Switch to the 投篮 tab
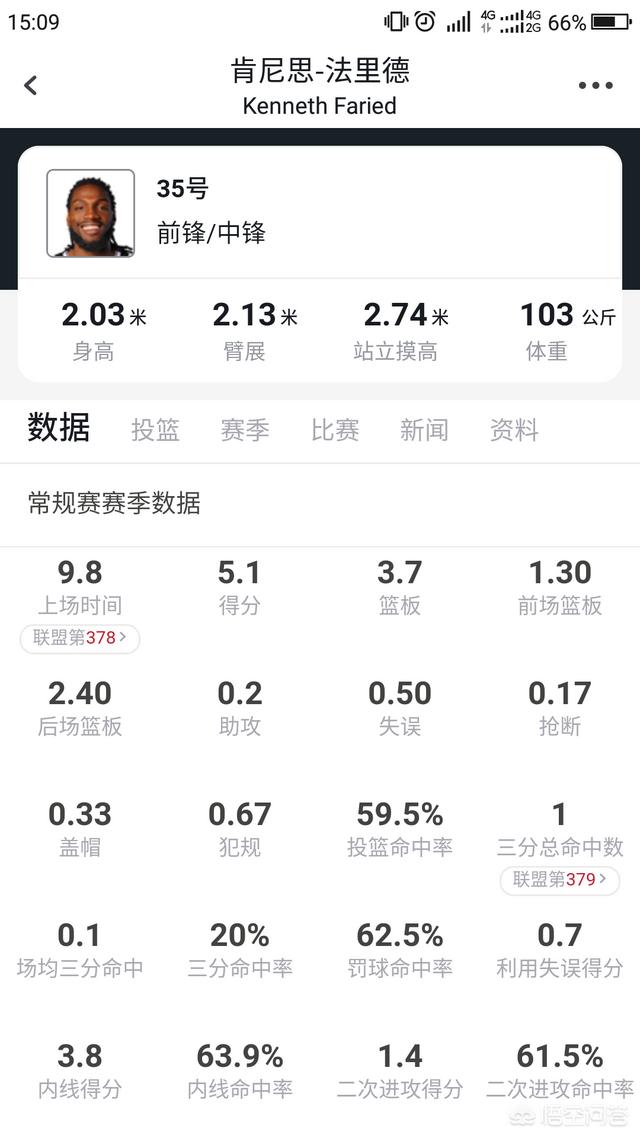 tap(155, 430)
